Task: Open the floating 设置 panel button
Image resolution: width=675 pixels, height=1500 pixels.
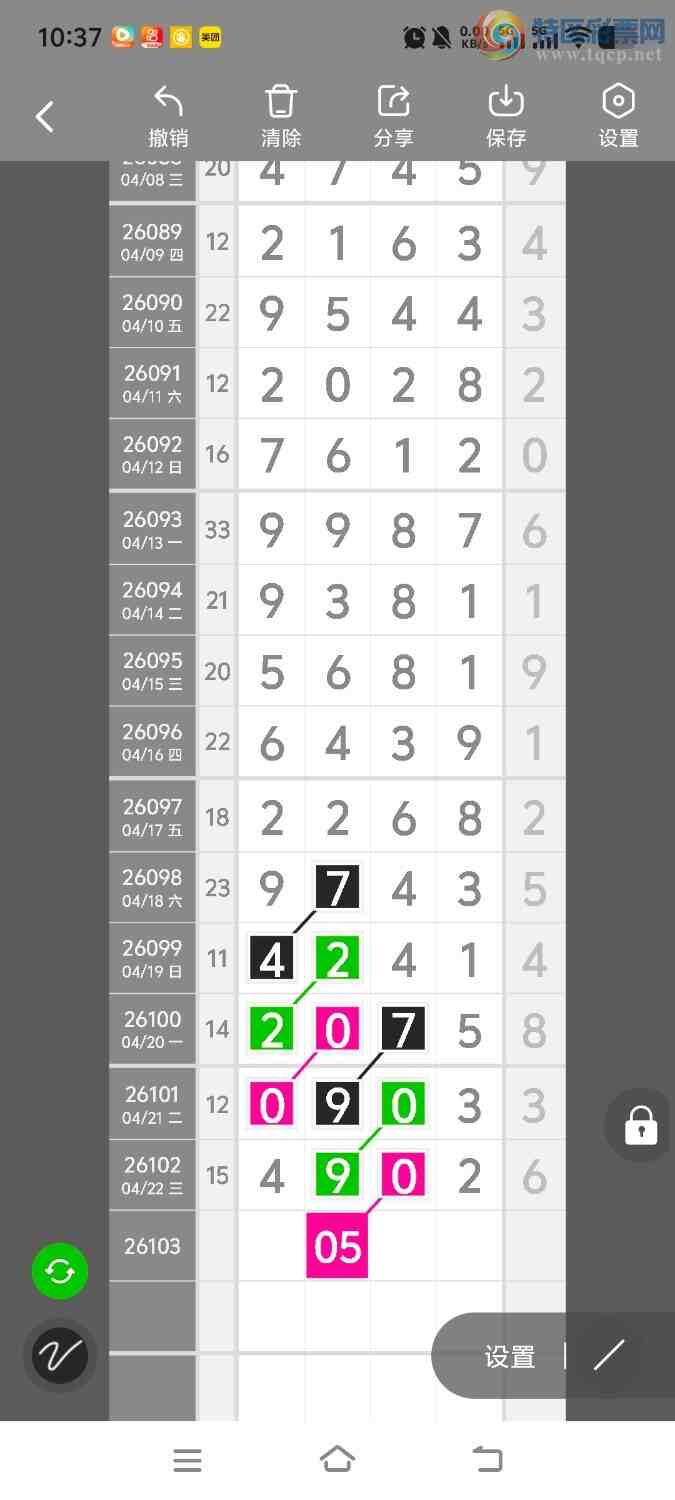Action: [510, 1356]
